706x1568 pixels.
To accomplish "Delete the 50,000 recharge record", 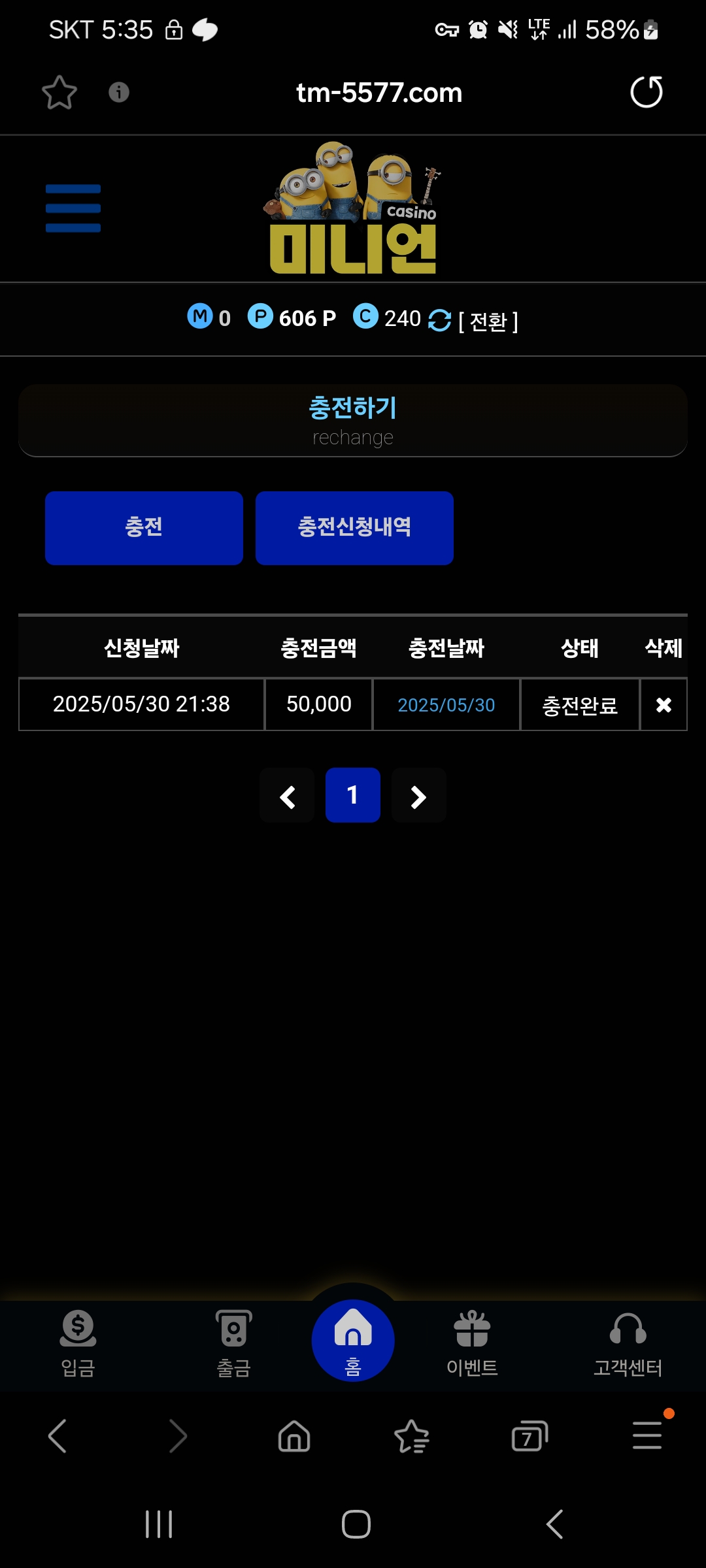I will click(x=664, y=705).
